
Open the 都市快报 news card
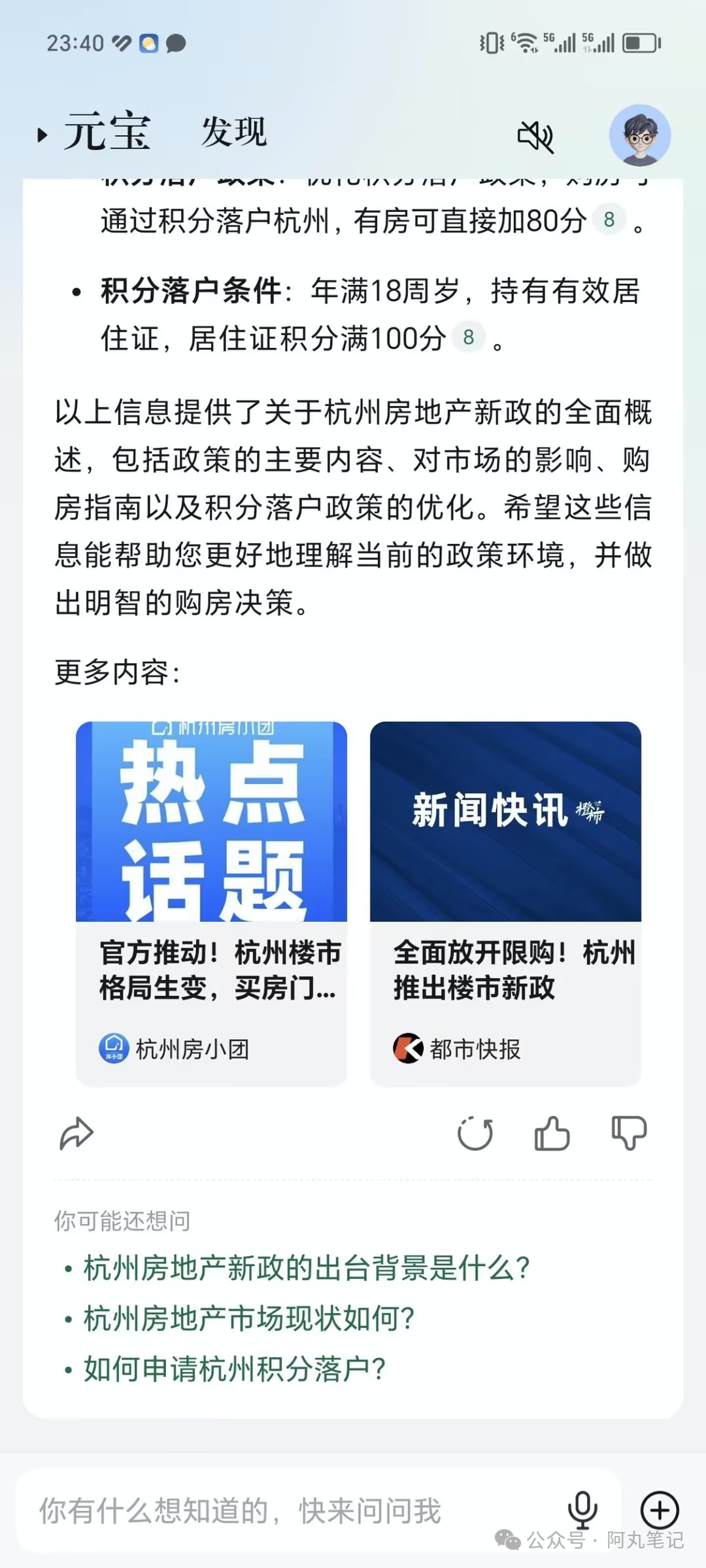tap(505, 902)
